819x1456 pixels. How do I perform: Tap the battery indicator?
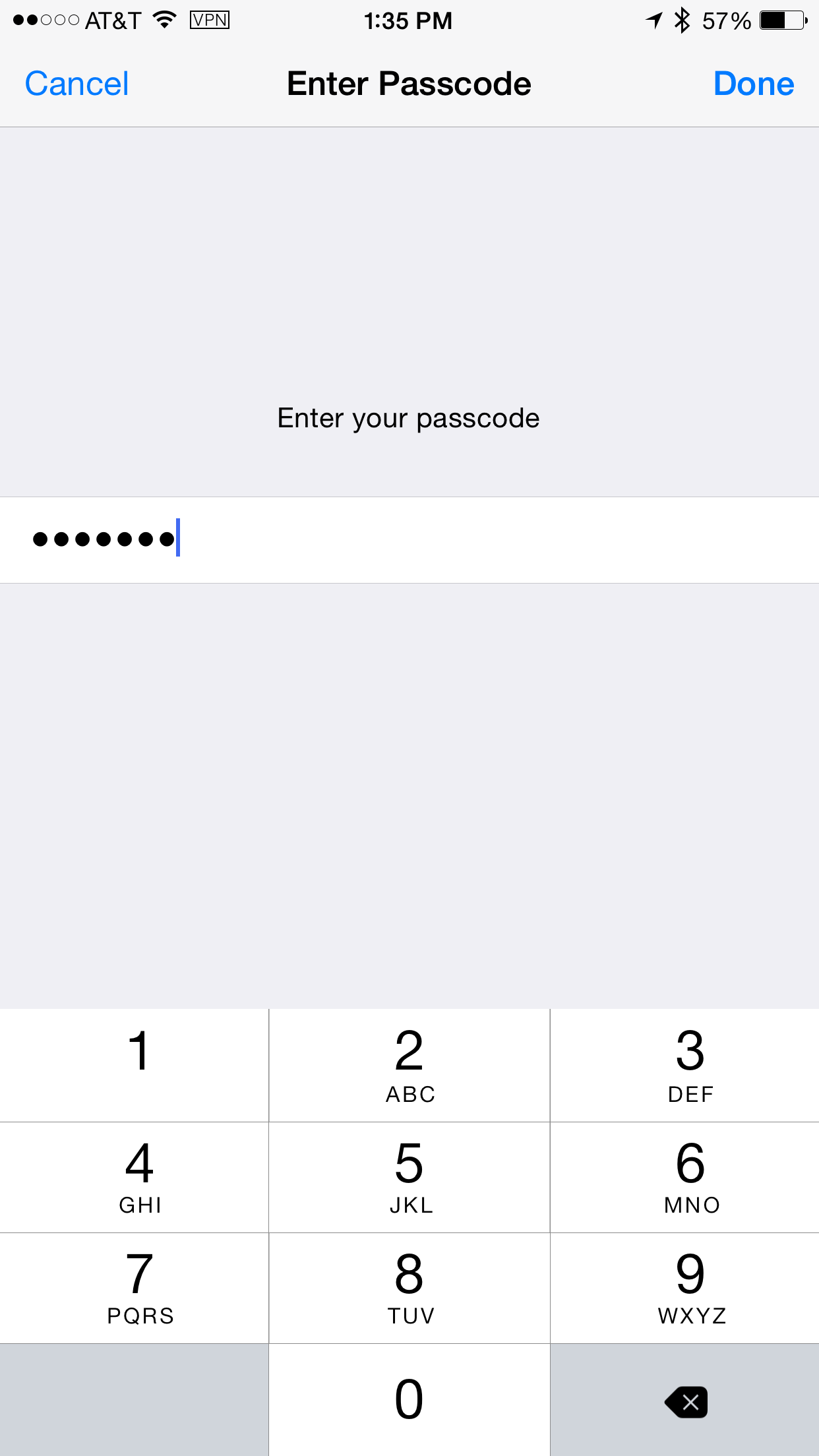click(784, 20)
